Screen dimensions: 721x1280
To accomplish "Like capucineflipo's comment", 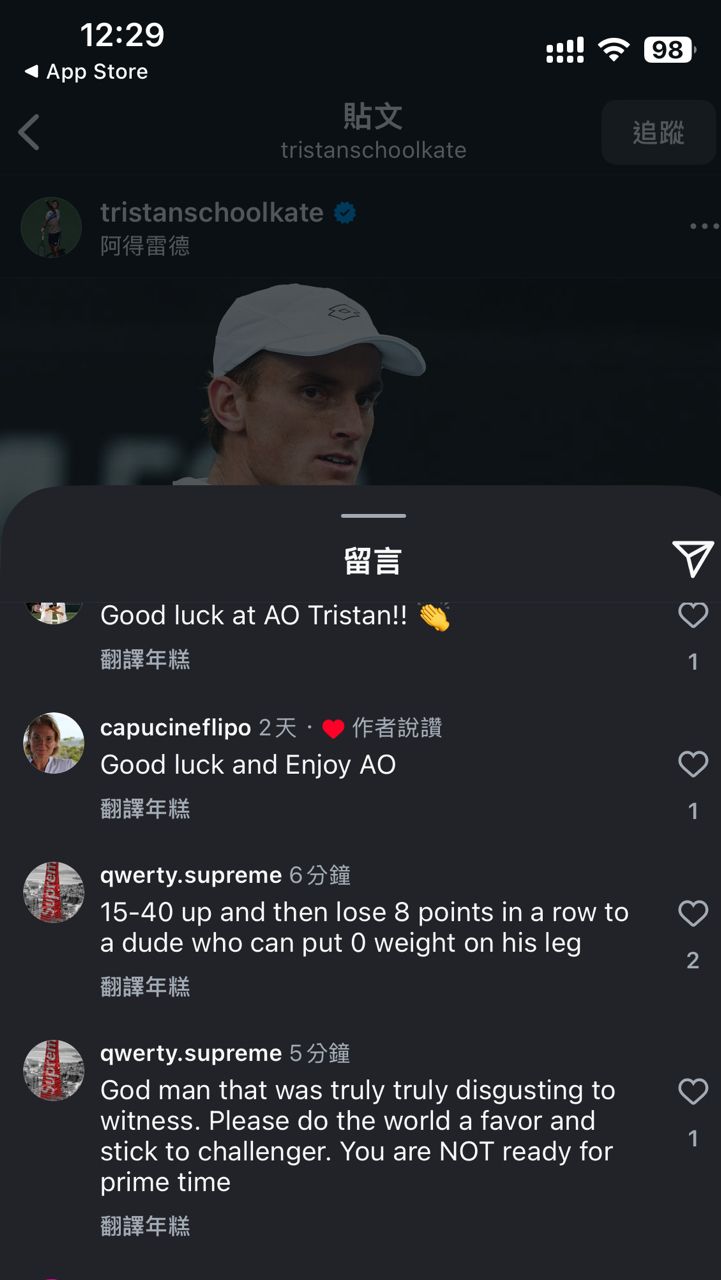I will (x=693, y=765).
